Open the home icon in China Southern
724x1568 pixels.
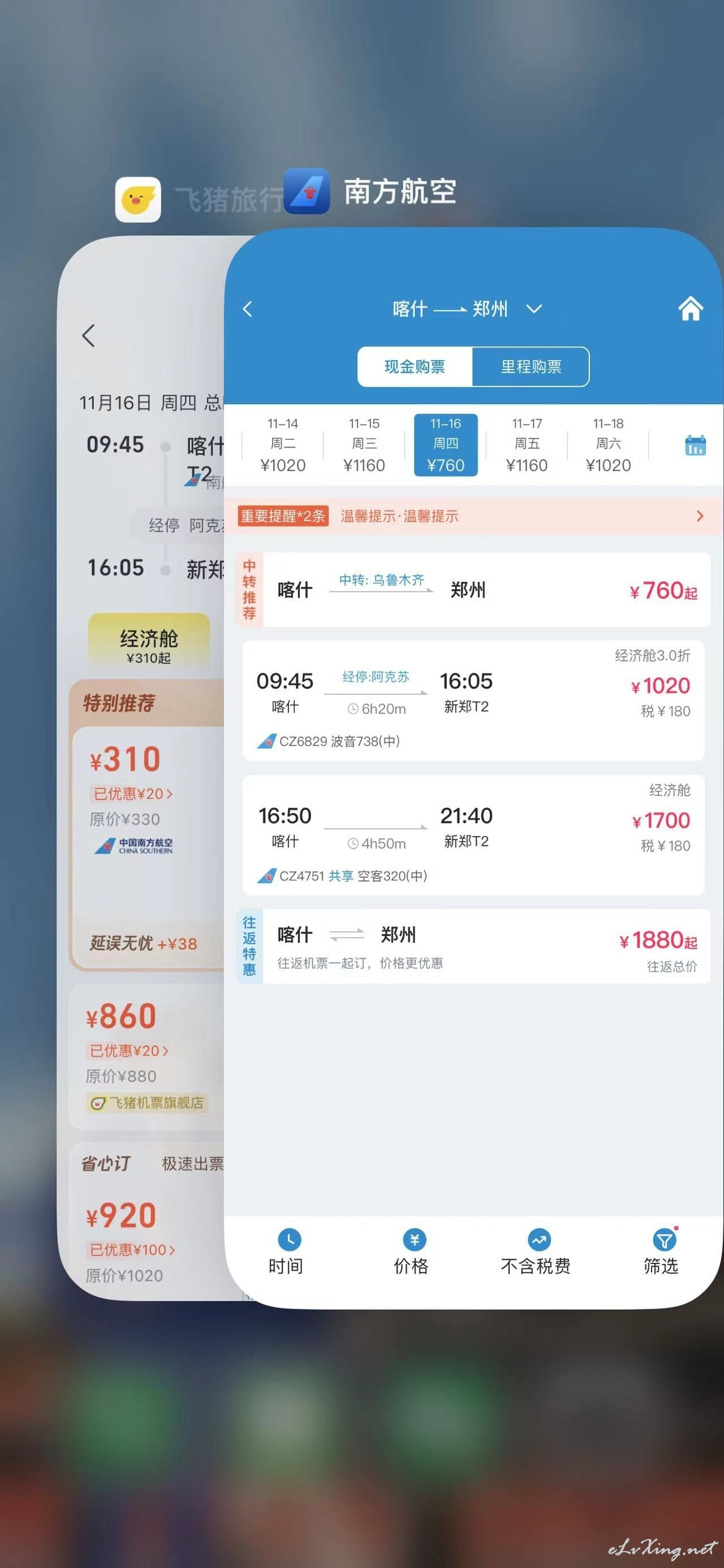[691, 308]
